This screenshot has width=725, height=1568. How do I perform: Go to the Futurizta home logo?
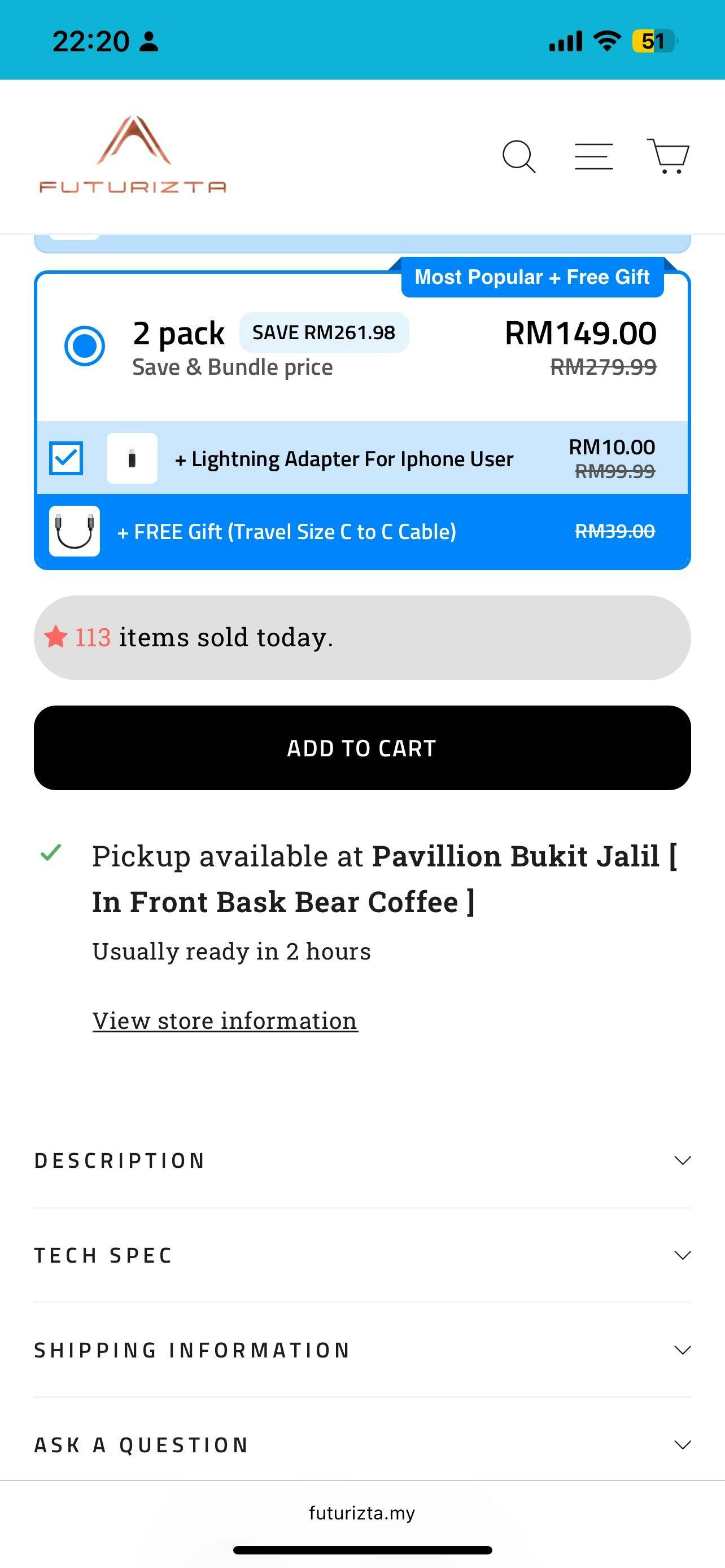(133, 155)
